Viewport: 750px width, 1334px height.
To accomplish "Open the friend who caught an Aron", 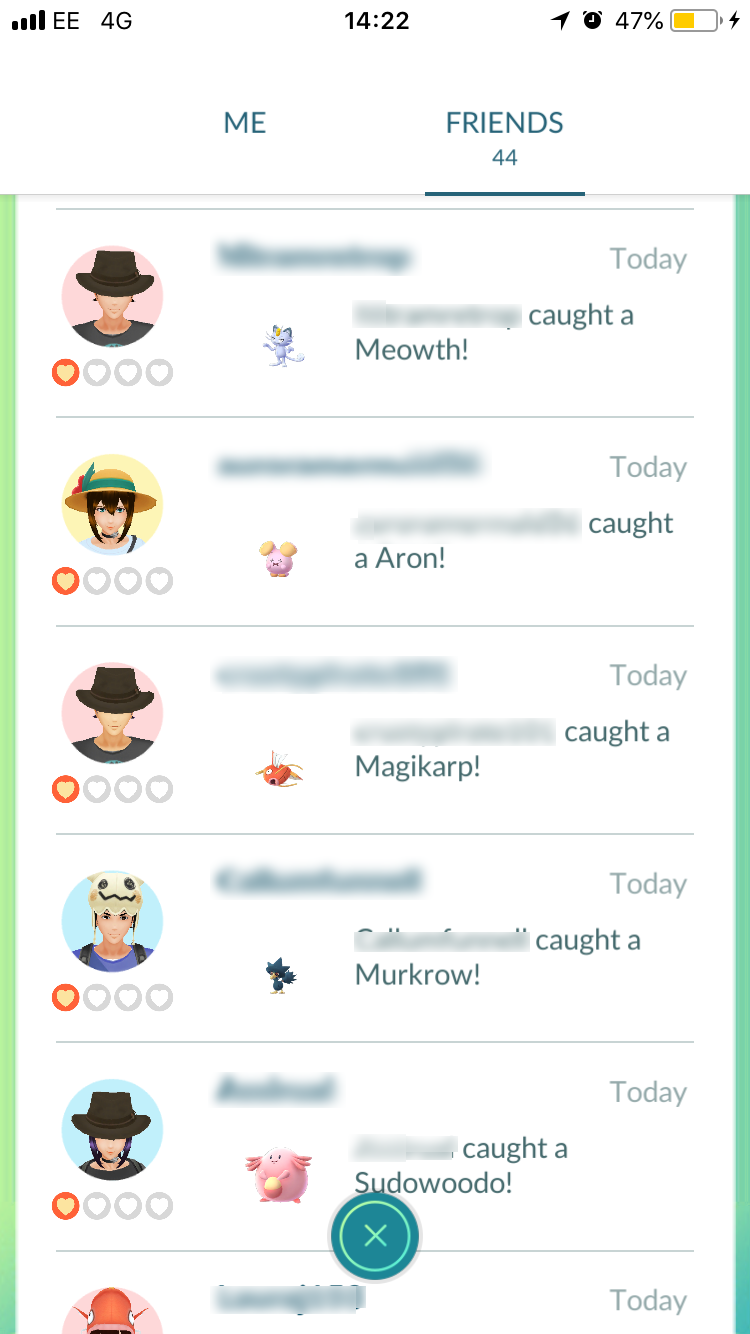I will click(x=375, y=522).
